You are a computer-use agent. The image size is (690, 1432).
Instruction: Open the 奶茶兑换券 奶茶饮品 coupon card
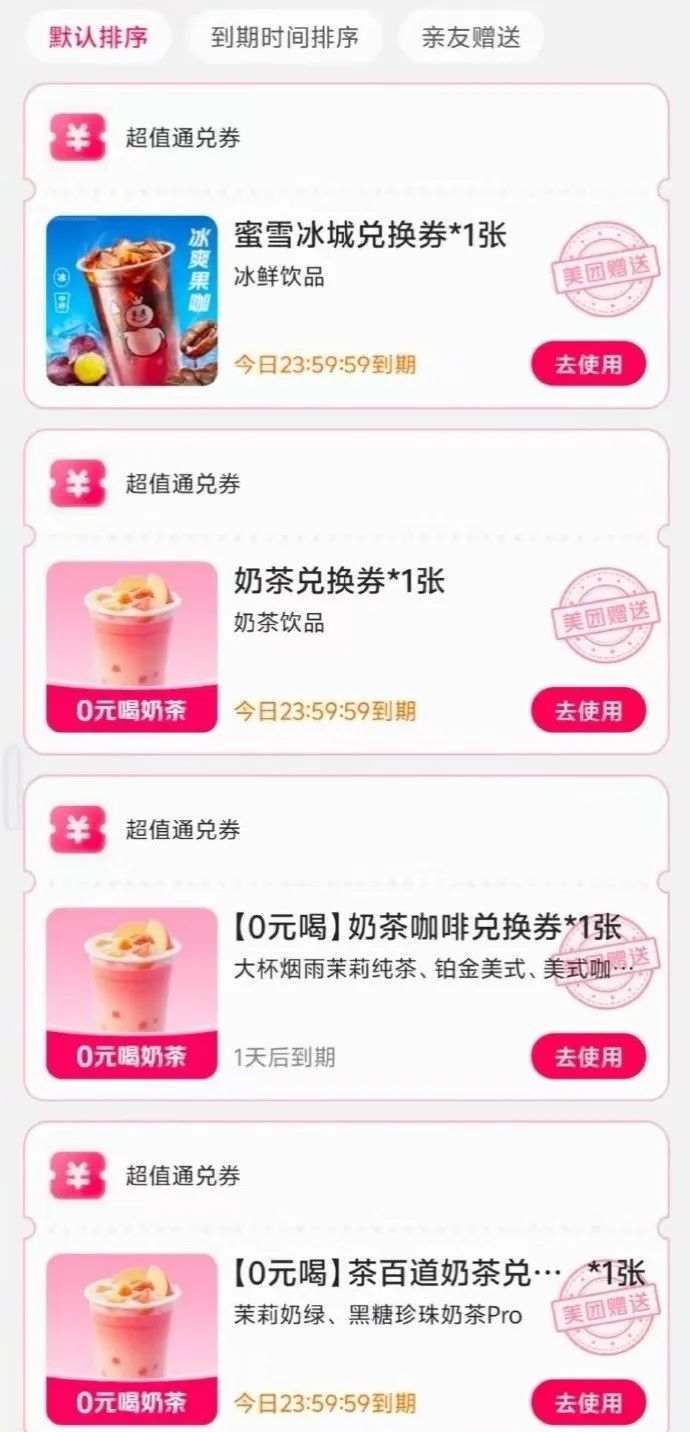(x=338, y=582)
